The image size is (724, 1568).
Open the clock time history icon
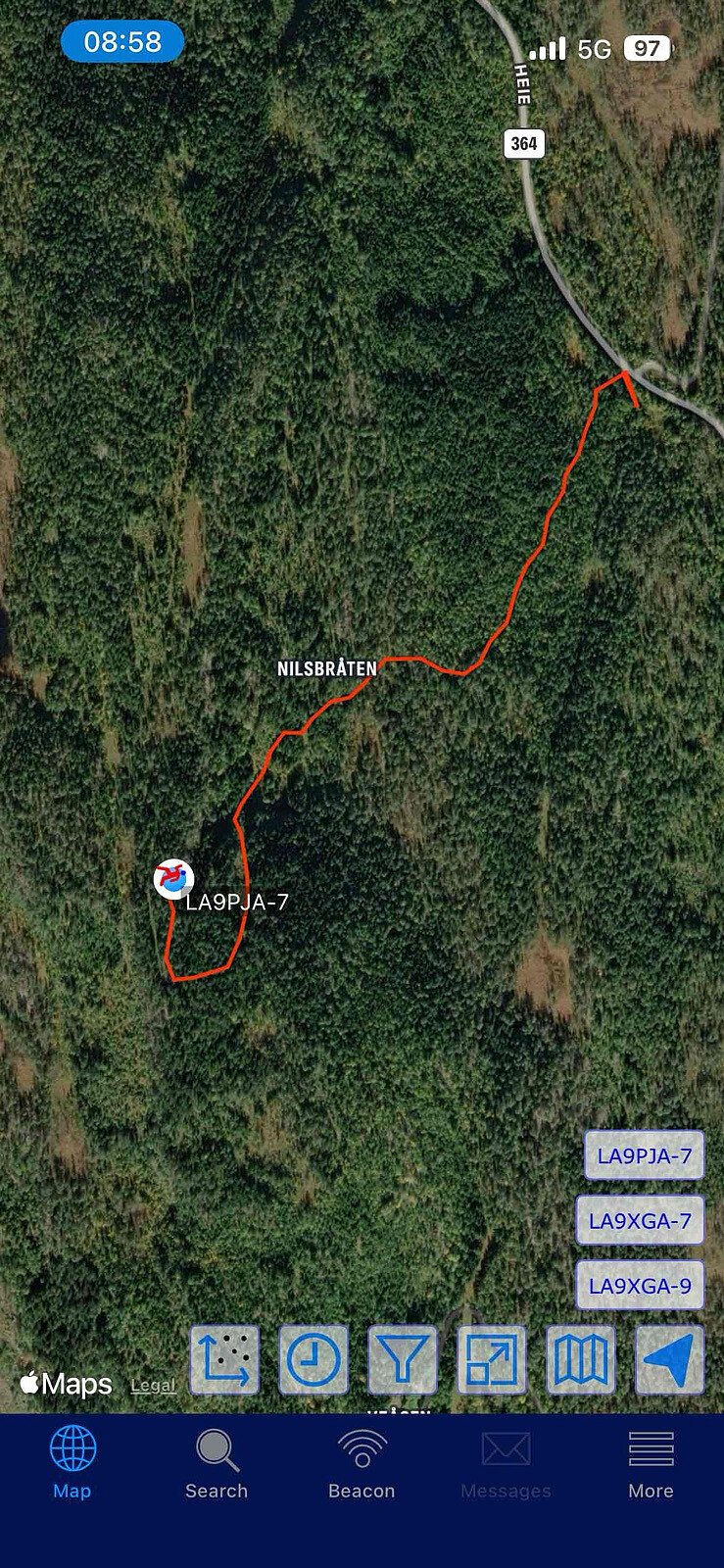coord(314,1360)
